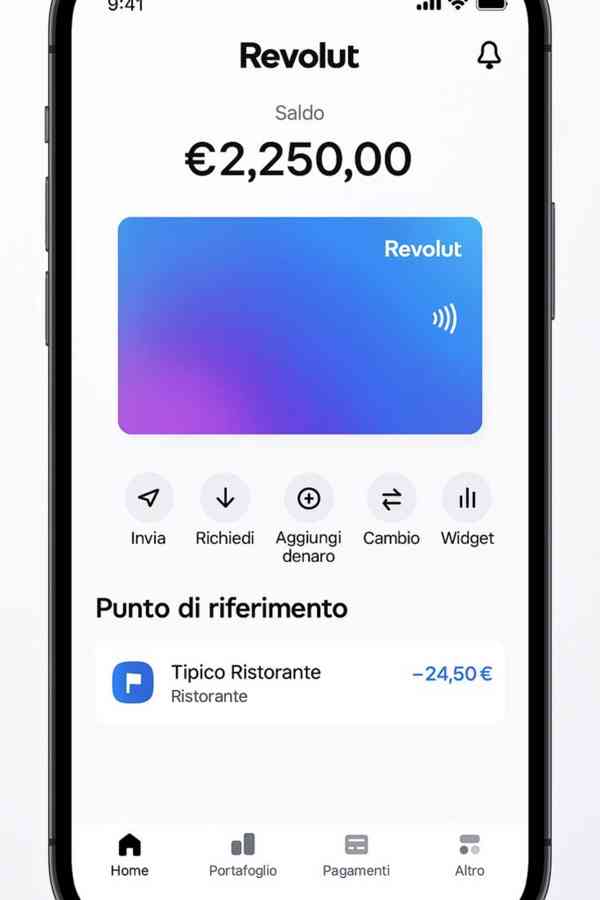View the Revolut card details

[300, 326]
